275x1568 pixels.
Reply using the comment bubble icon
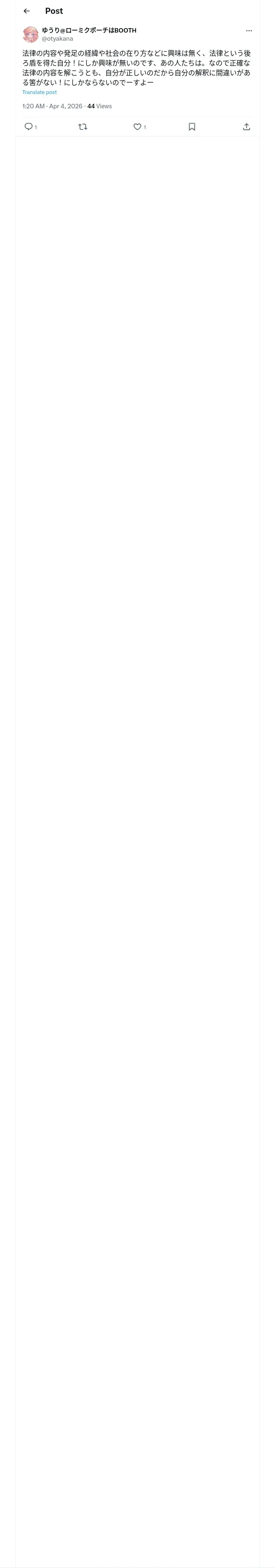[x=28, y=127]
